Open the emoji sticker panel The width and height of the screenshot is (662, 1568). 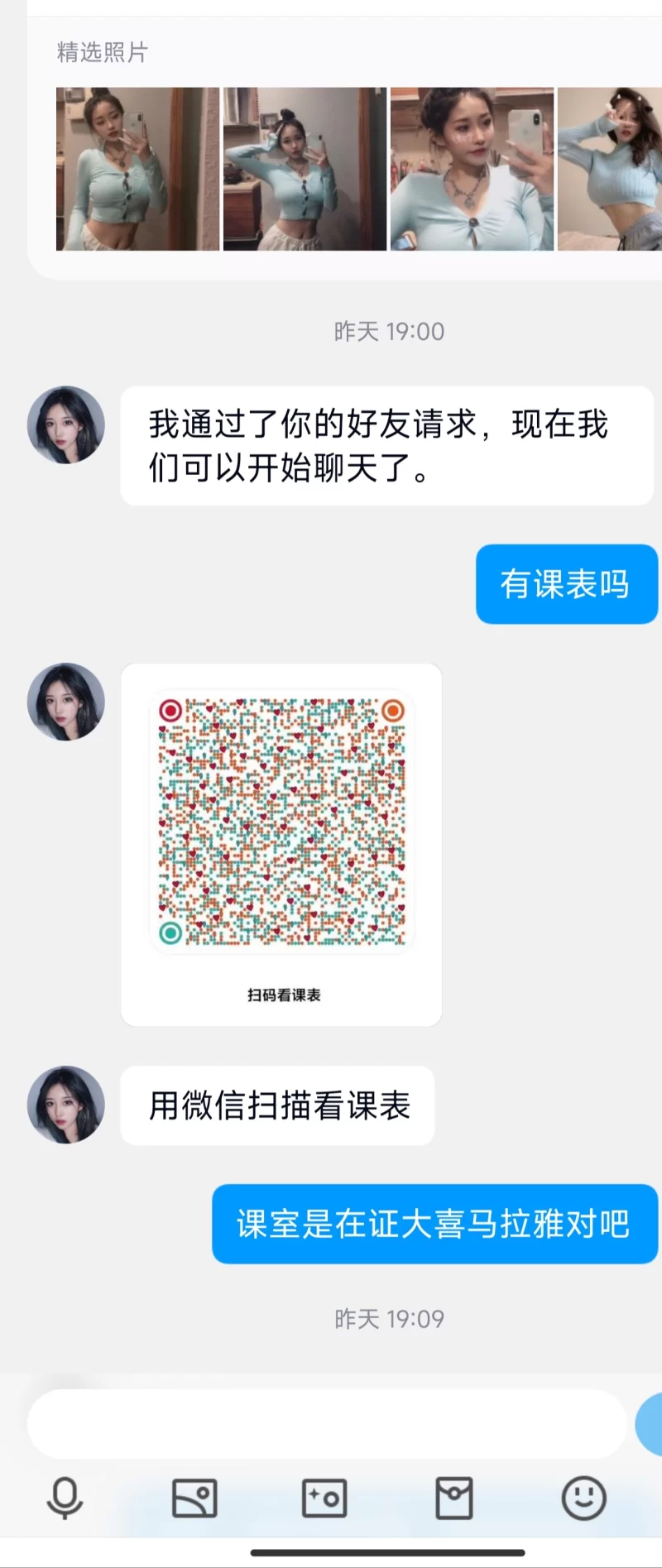[x=584, y=1498]
